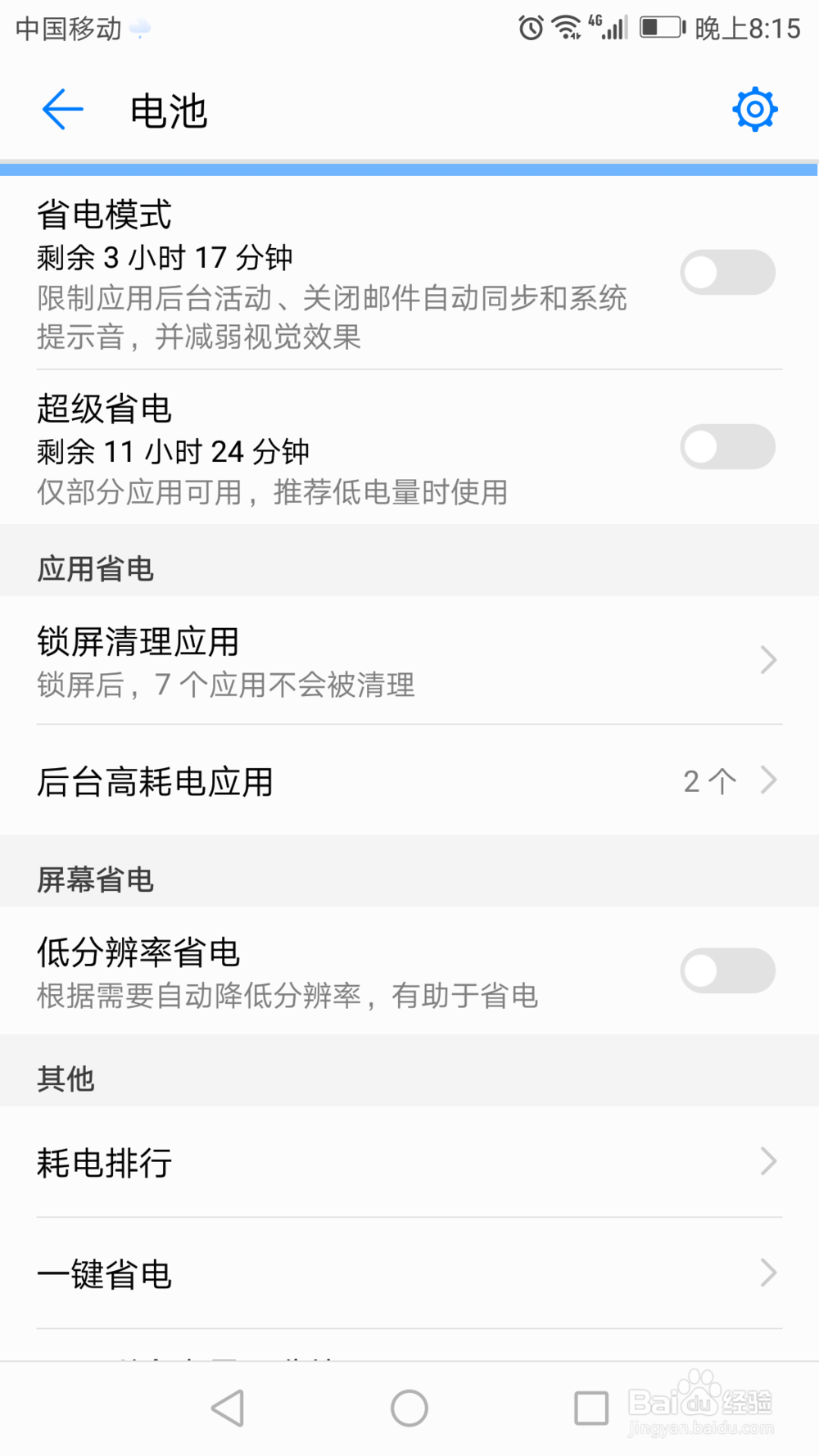This screenshot has height=1456, width=819.
Task: Enable 省电模式 power saving mode
Action: tap(727, 272)
